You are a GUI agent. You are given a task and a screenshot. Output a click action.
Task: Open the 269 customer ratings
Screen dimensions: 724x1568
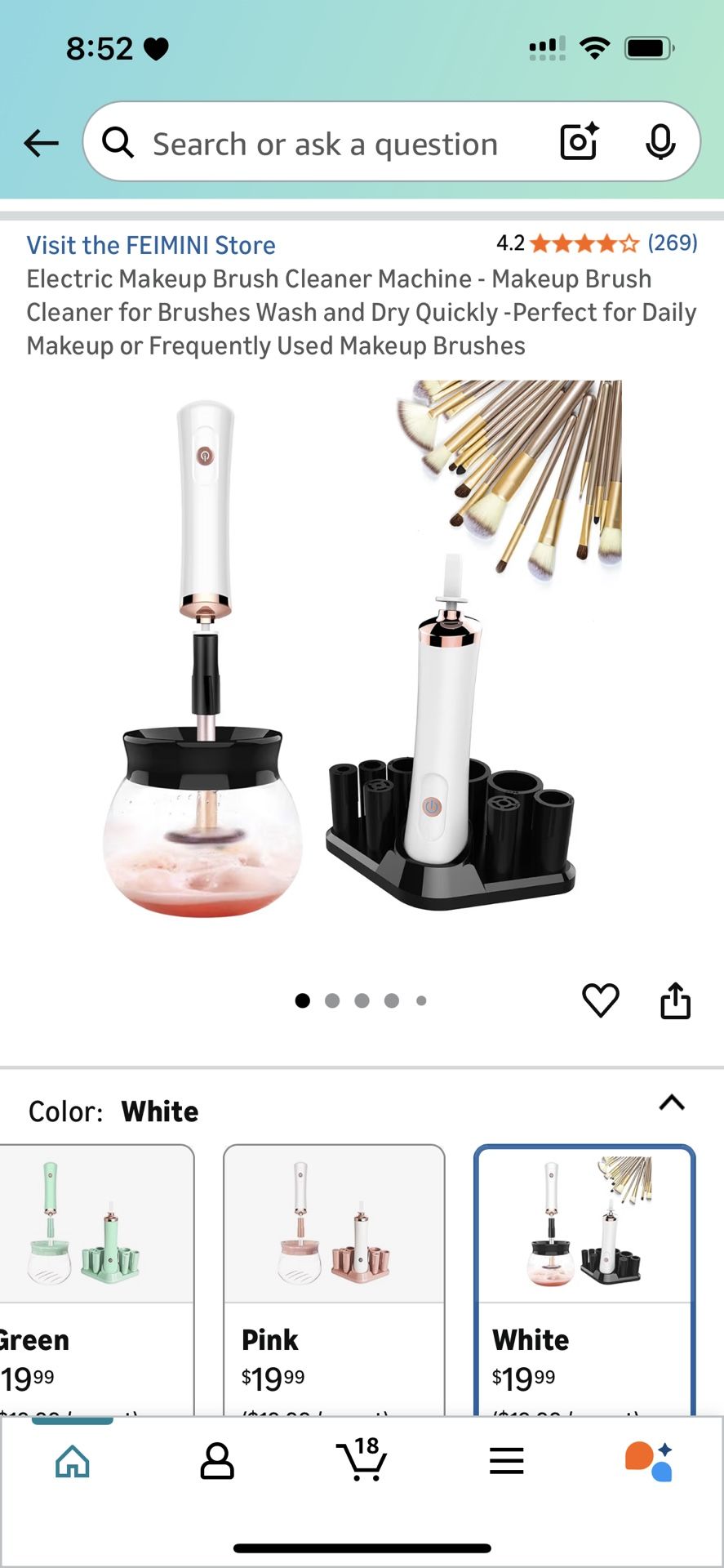click(x=672, y=243)
